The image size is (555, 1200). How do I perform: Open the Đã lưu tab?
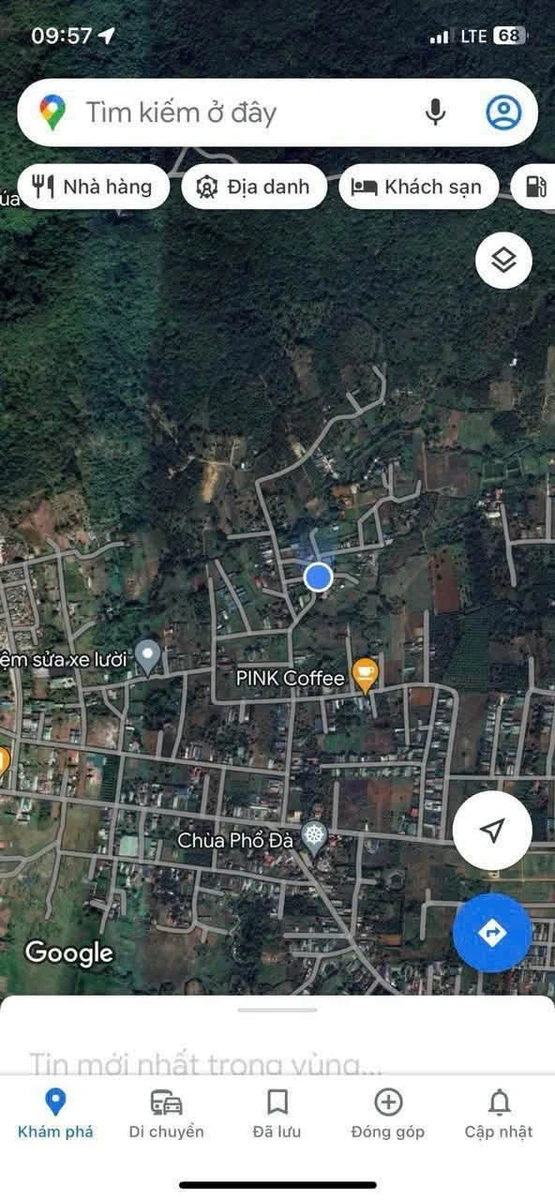[277, 1115]
